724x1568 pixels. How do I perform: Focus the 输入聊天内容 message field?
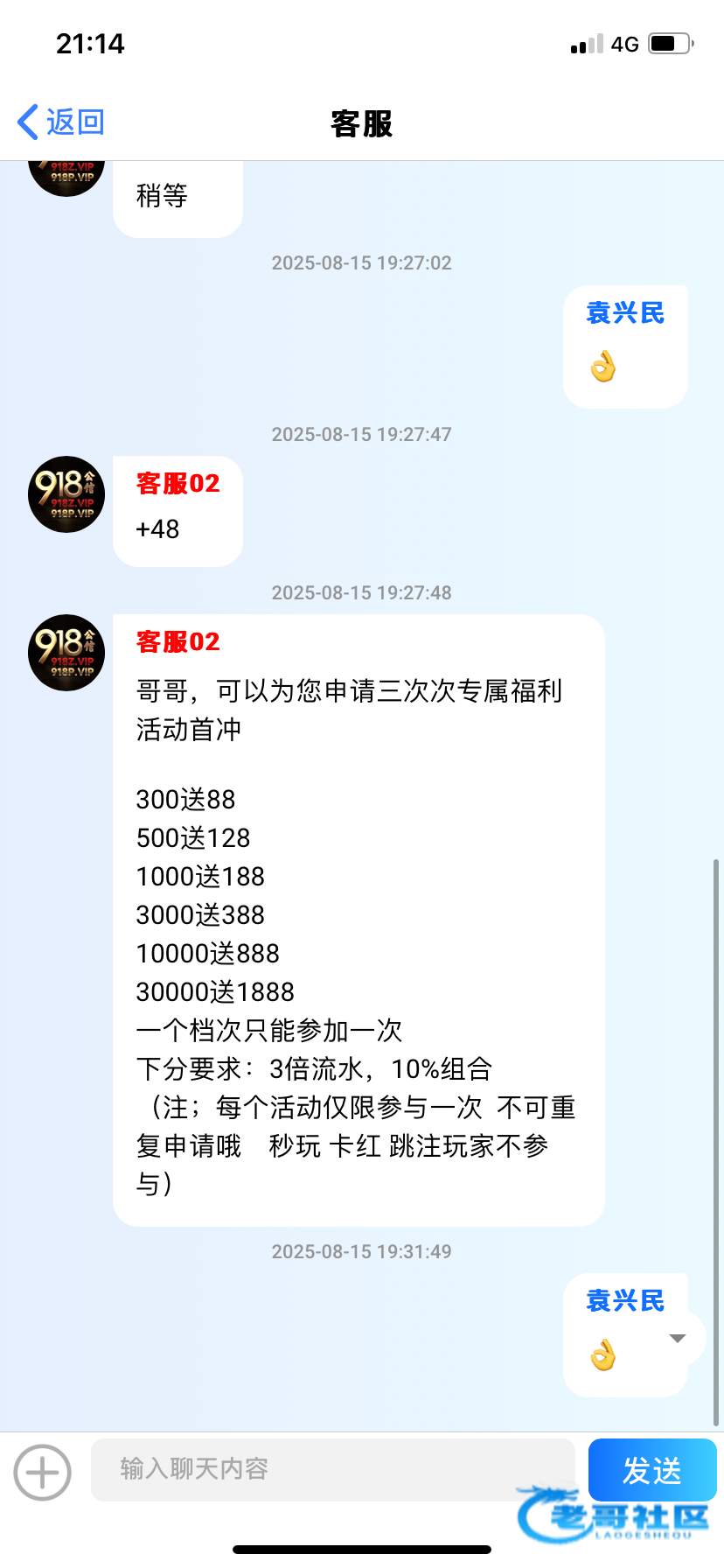[x=332, y=1469]
